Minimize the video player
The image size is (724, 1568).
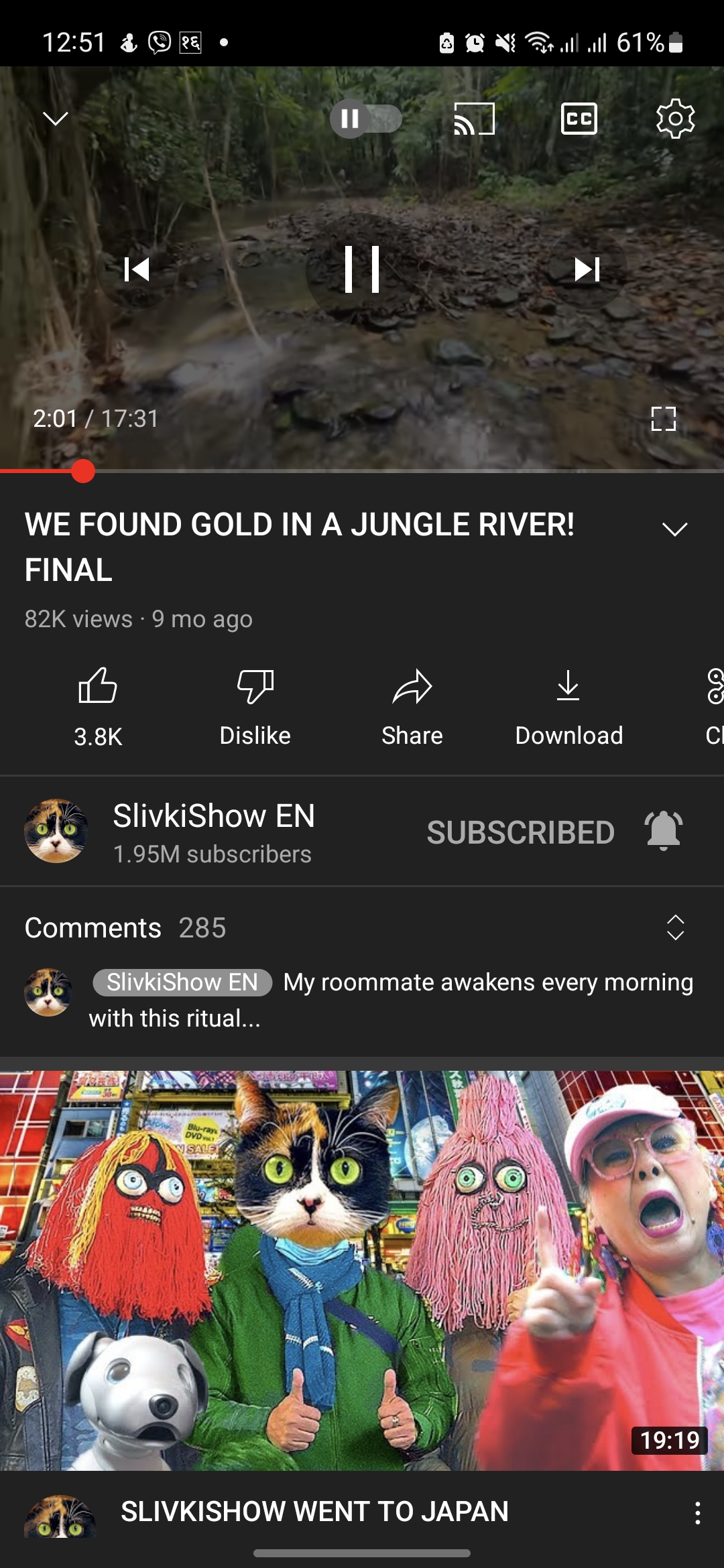56,119
